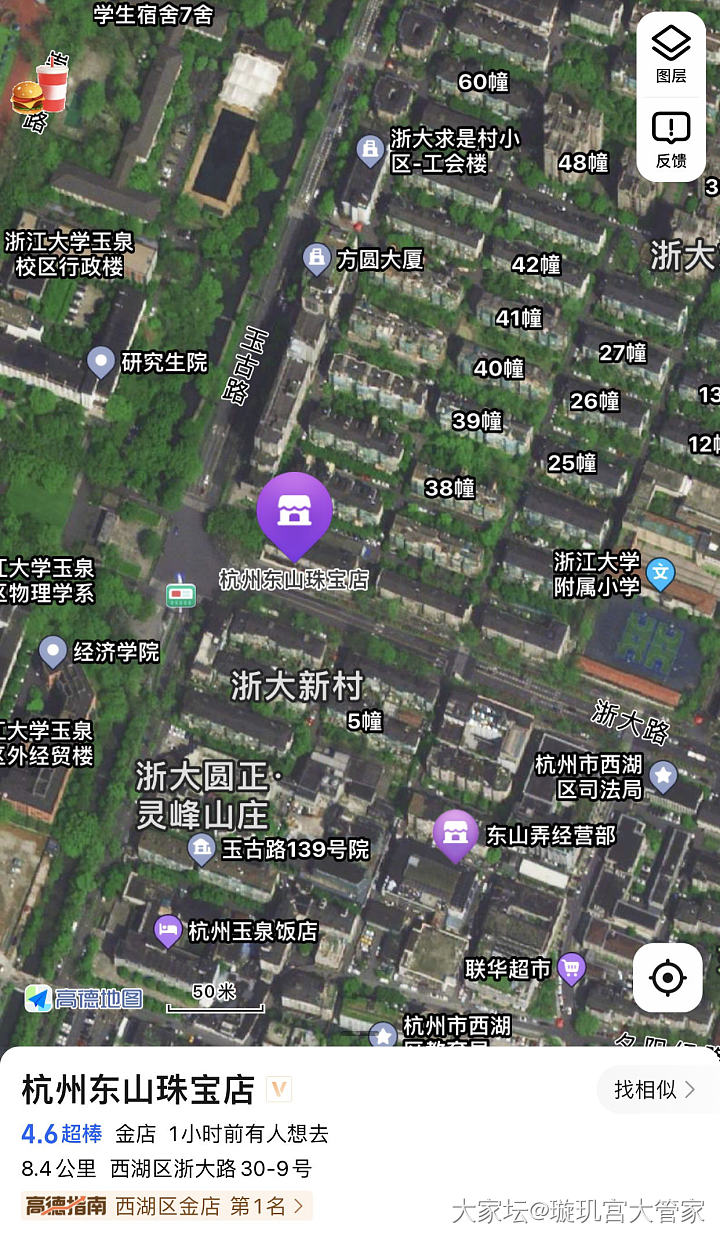
Task: Tap the 找相似 button
Action: click(x=656, y=1090)
